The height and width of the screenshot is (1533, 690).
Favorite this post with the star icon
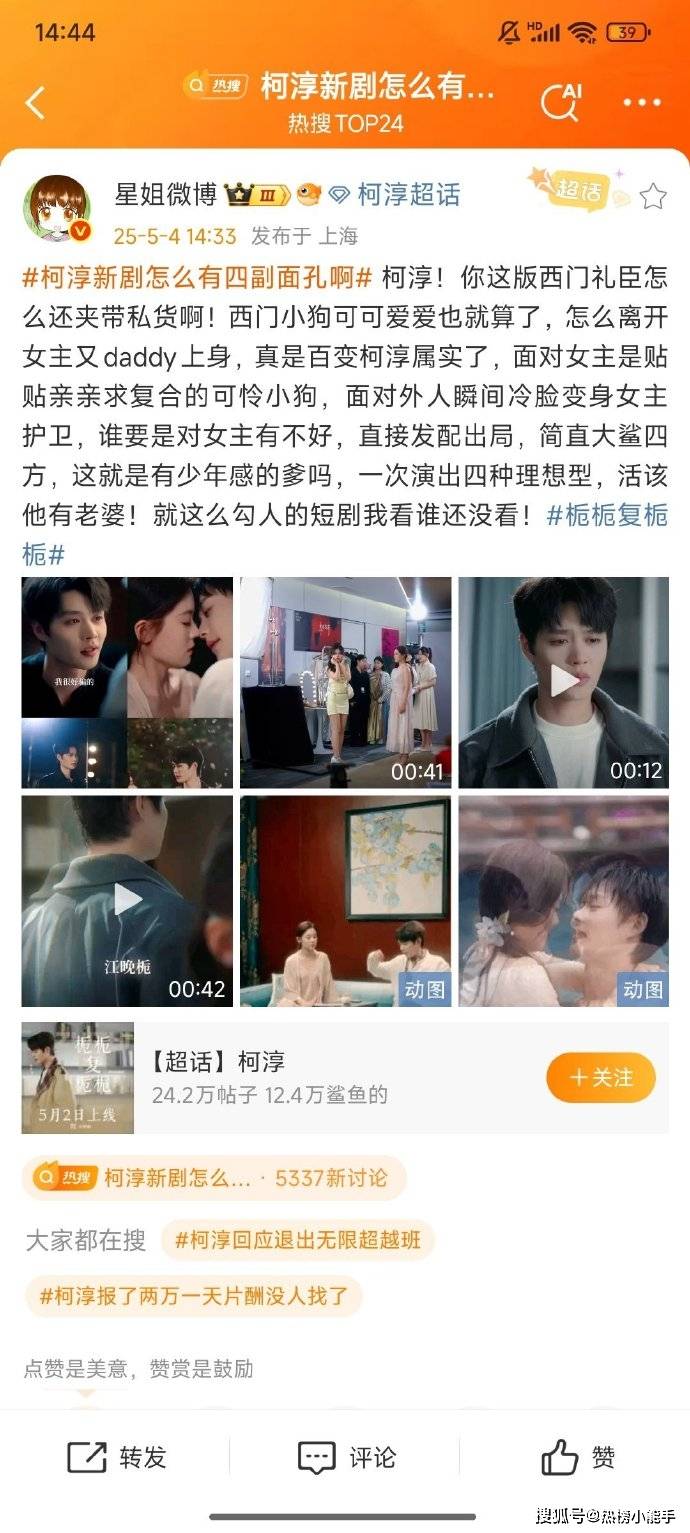(x=653, y=196)
